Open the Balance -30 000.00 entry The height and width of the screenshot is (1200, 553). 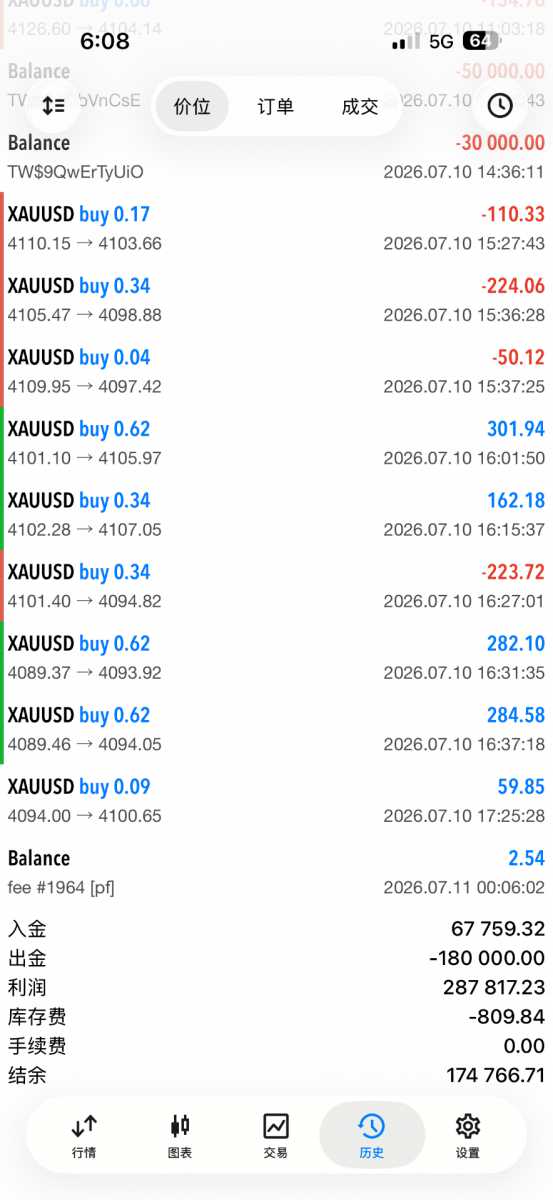coord(276,157)
